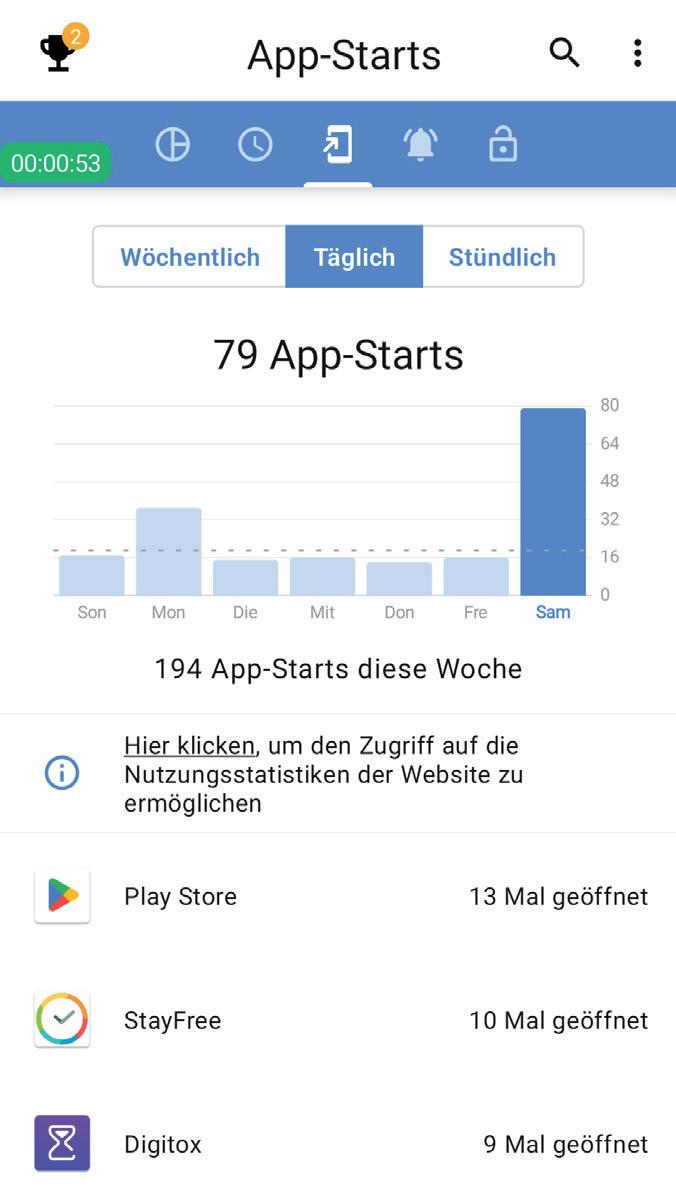Select the app starts phone tab
The image size is (676, 1195).
pos(338,146)
